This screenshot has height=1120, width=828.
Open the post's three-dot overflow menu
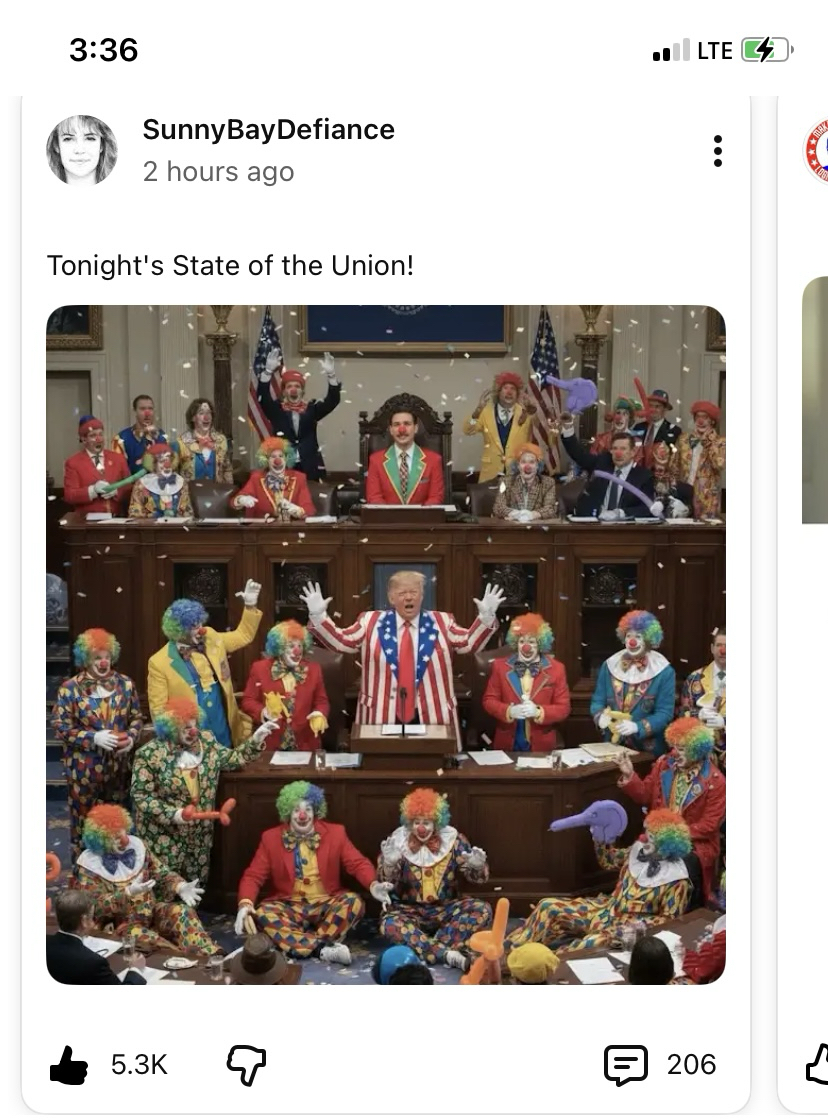717,151
